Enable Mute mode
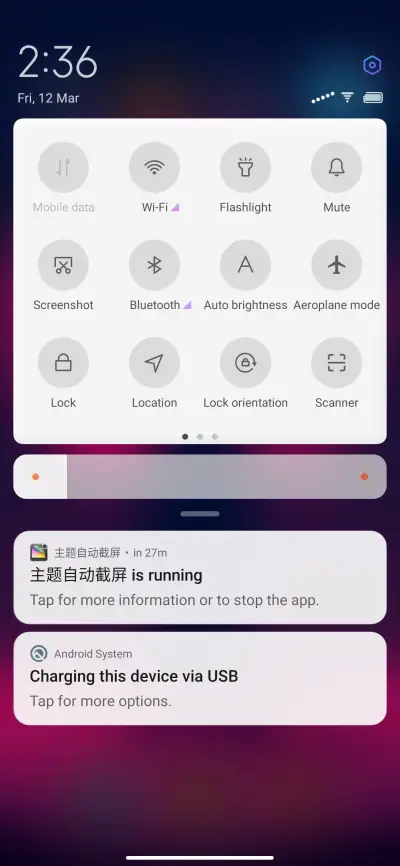The width and height of the screenshot is (400, 866). tap(336, 167)
